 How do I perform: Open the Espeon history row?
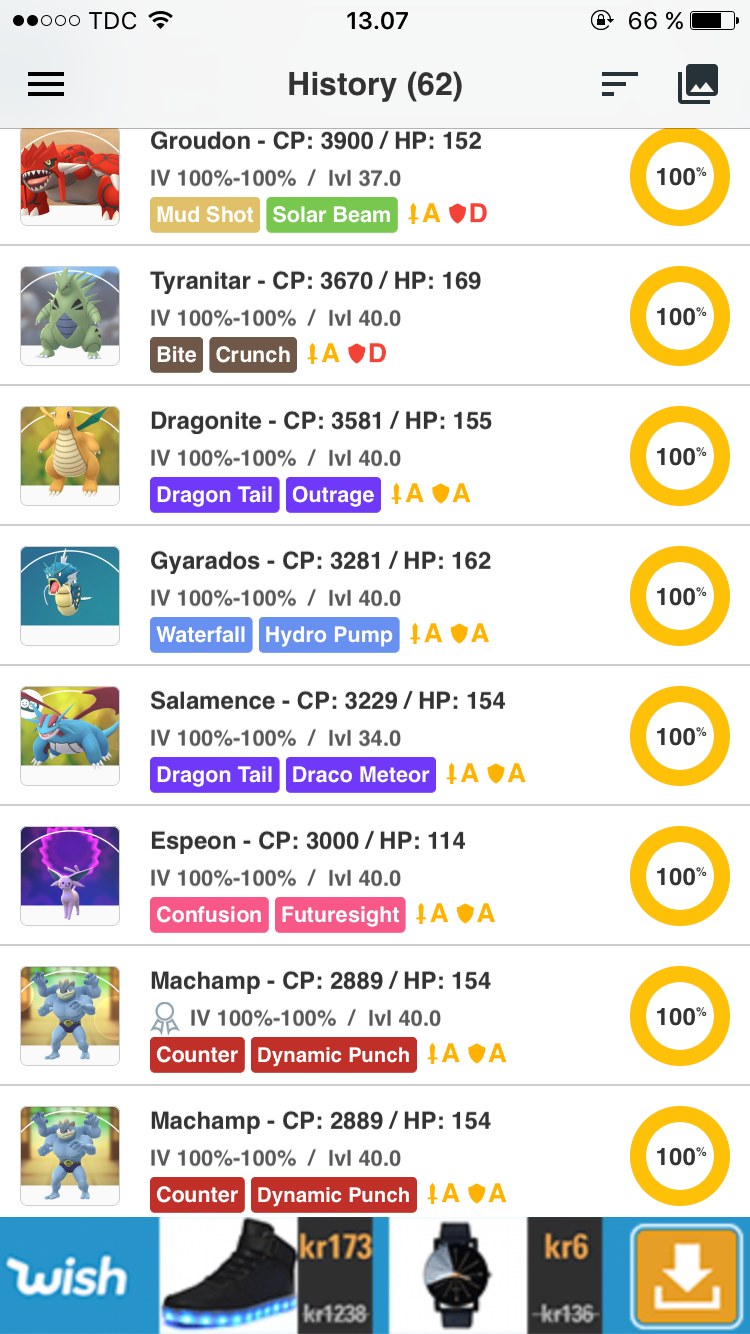coord(375,876)
